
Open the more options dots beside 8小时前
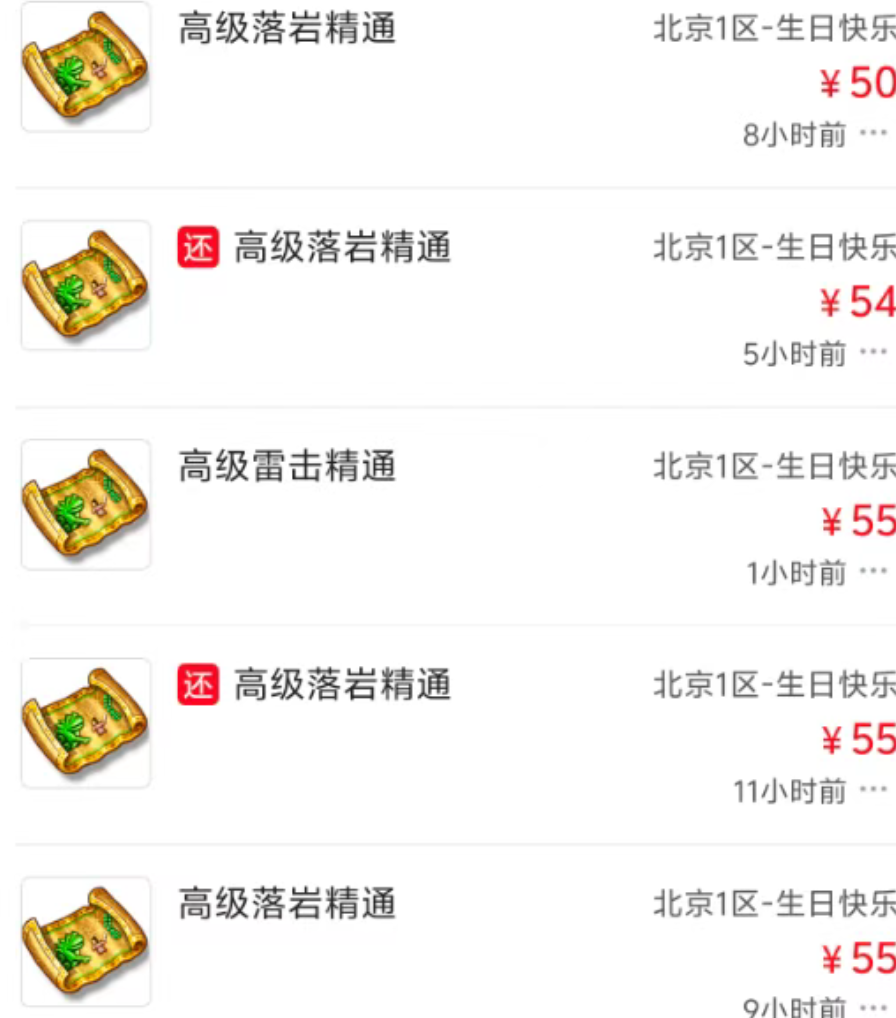coord(873,134)
